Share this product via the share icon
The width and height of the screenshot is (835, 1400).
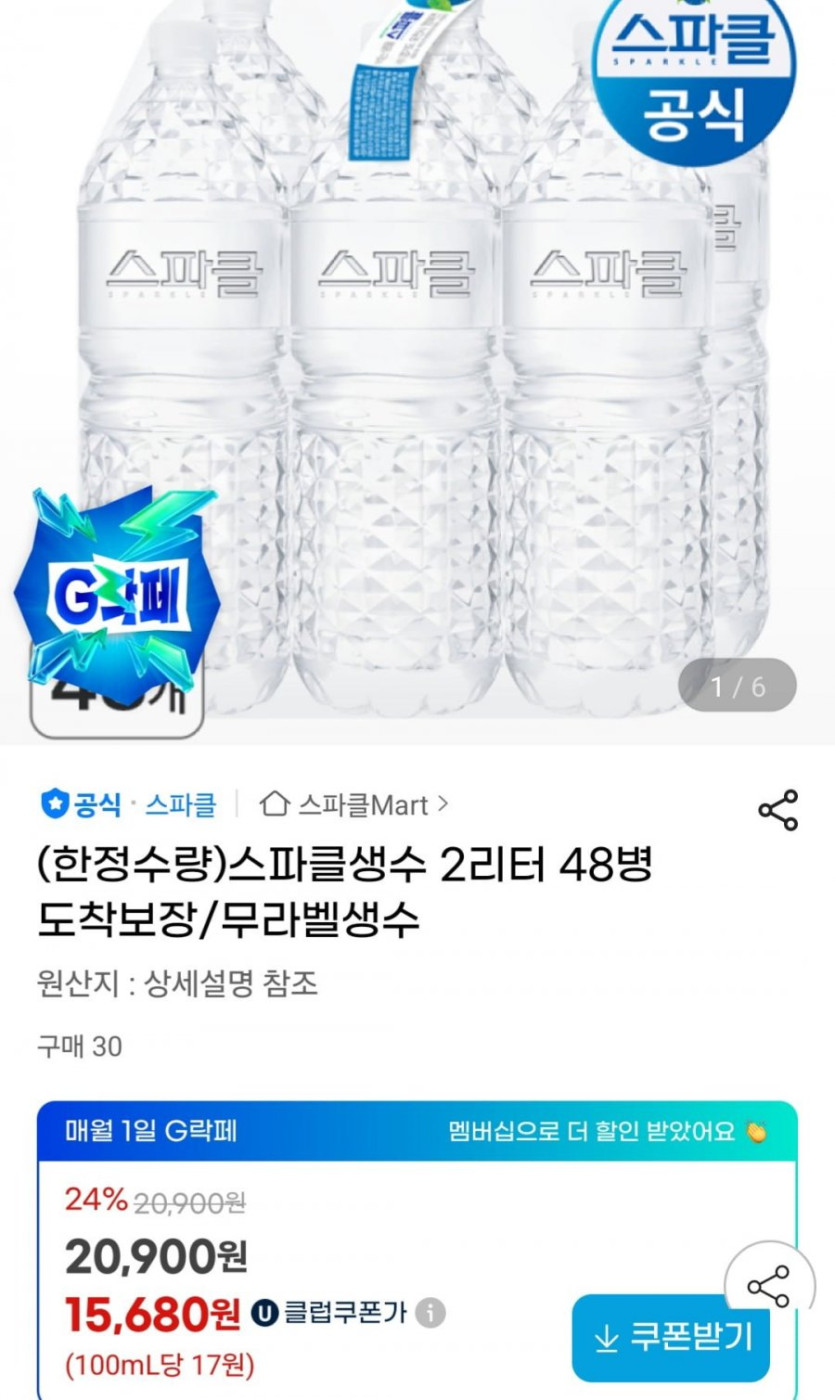point(777,810)
